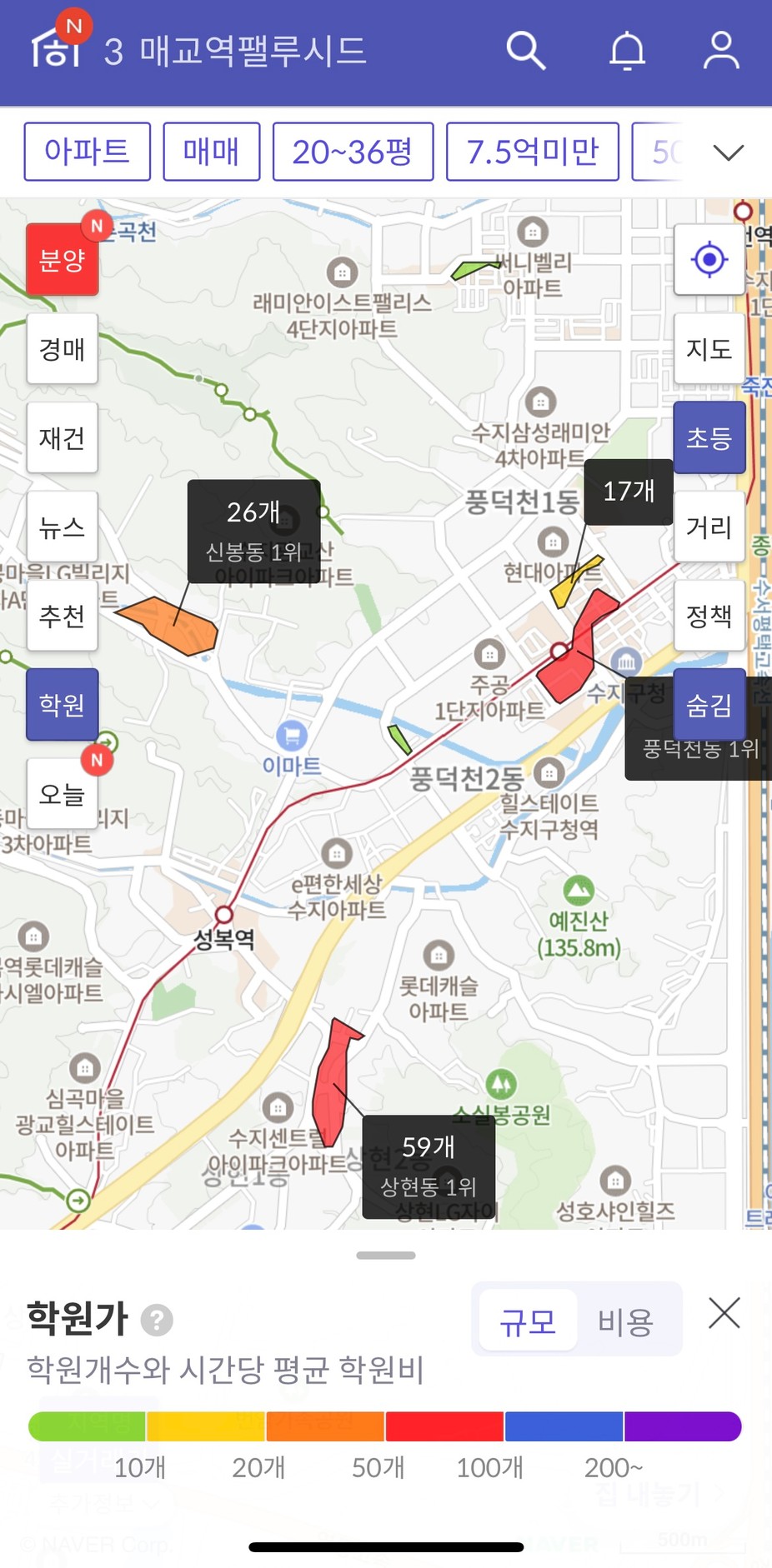
Task: Open the notifications bell
Action: pos(627,52)
